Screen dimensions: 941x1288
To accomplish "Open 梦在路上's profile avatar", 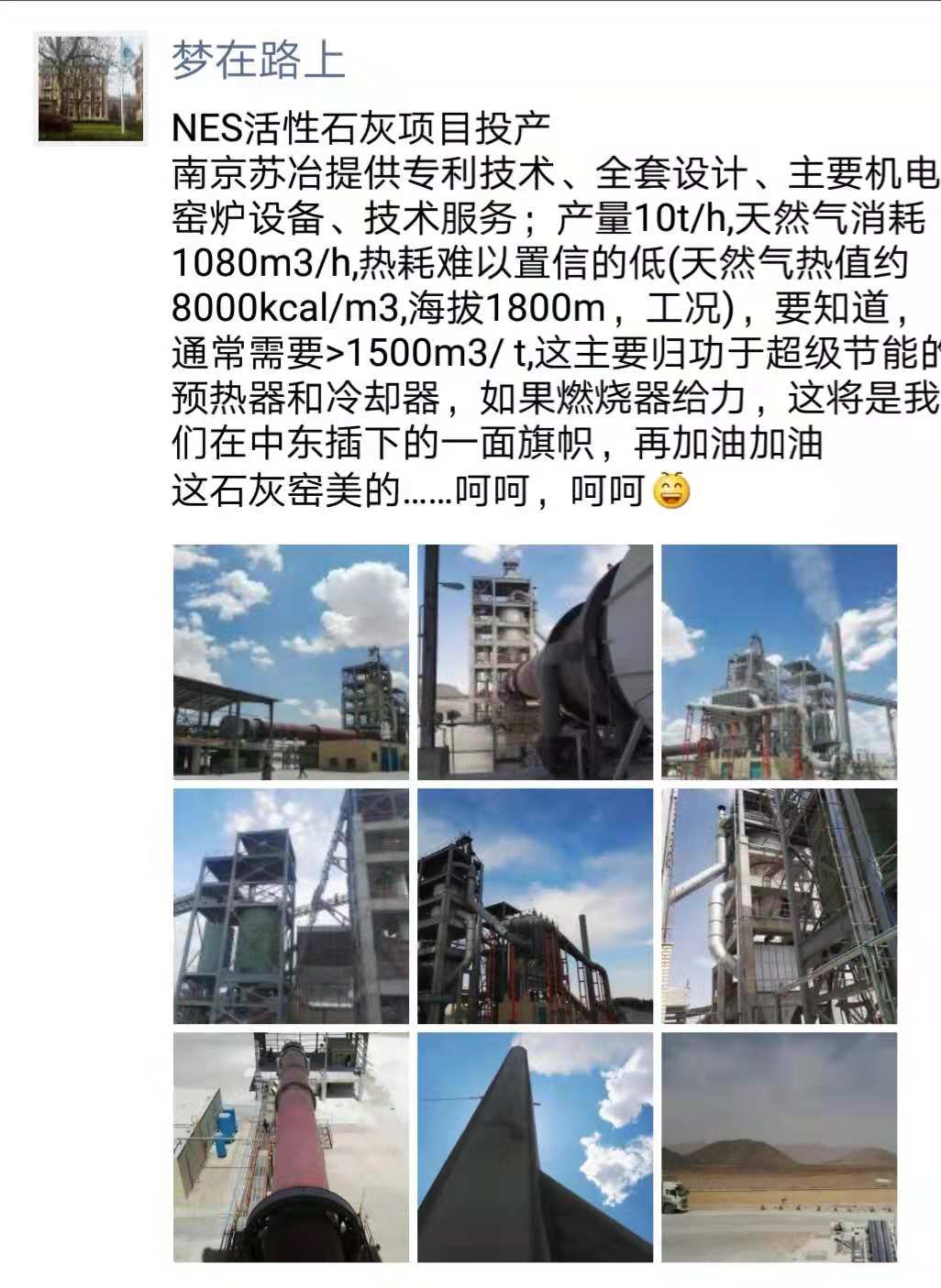I will click(x=91, y=89).
